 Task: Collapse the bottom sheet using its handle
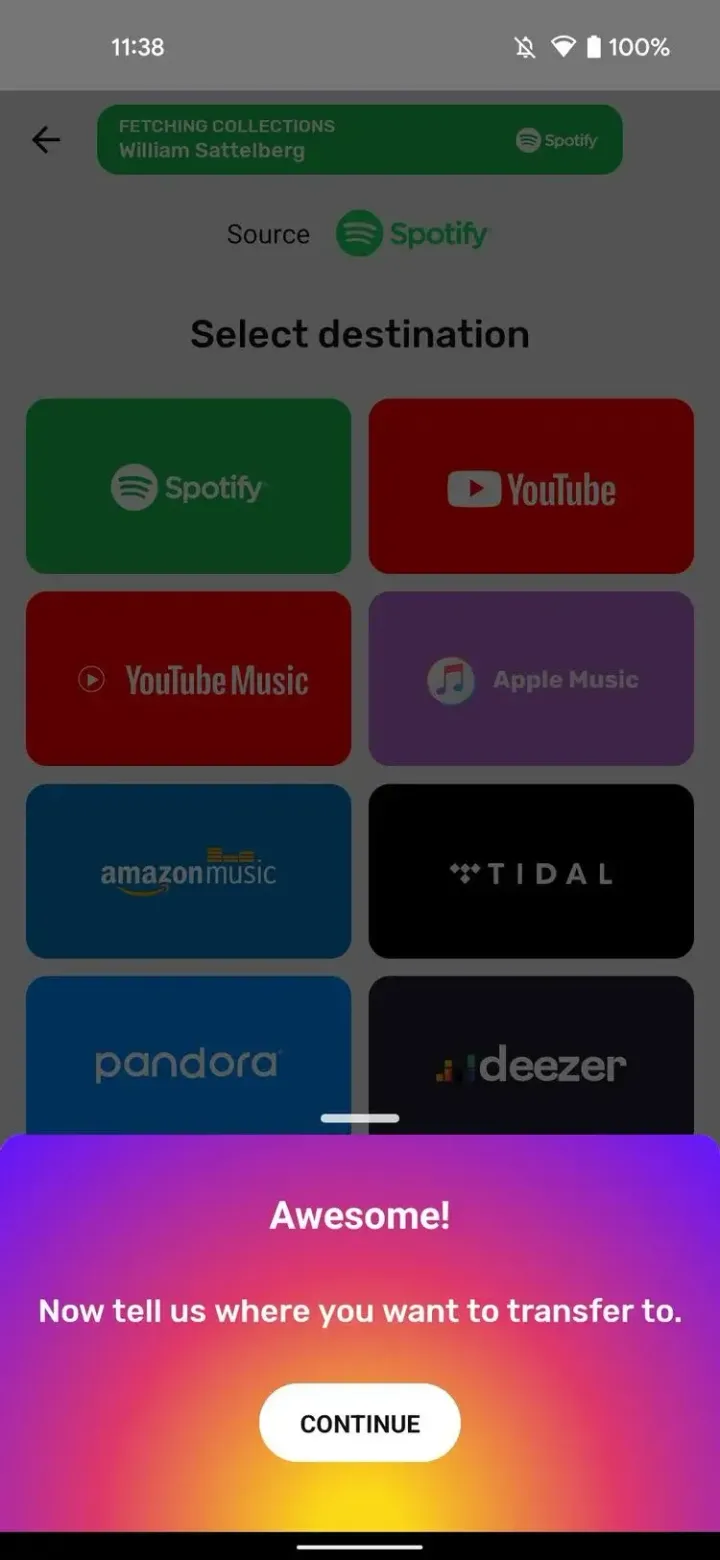click(x=359, y=1117)
